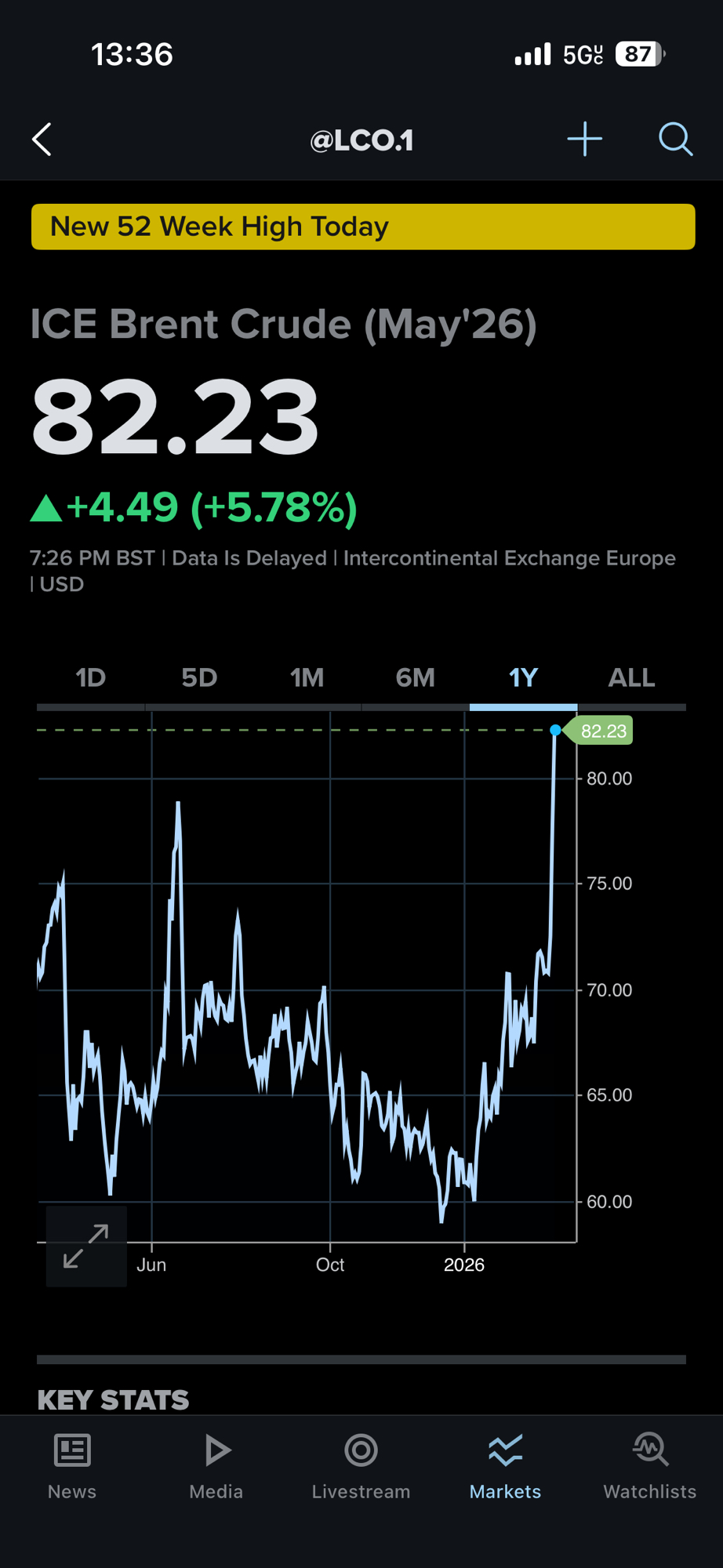
Task: Expand the chart to full screen
Action: 86,1246
